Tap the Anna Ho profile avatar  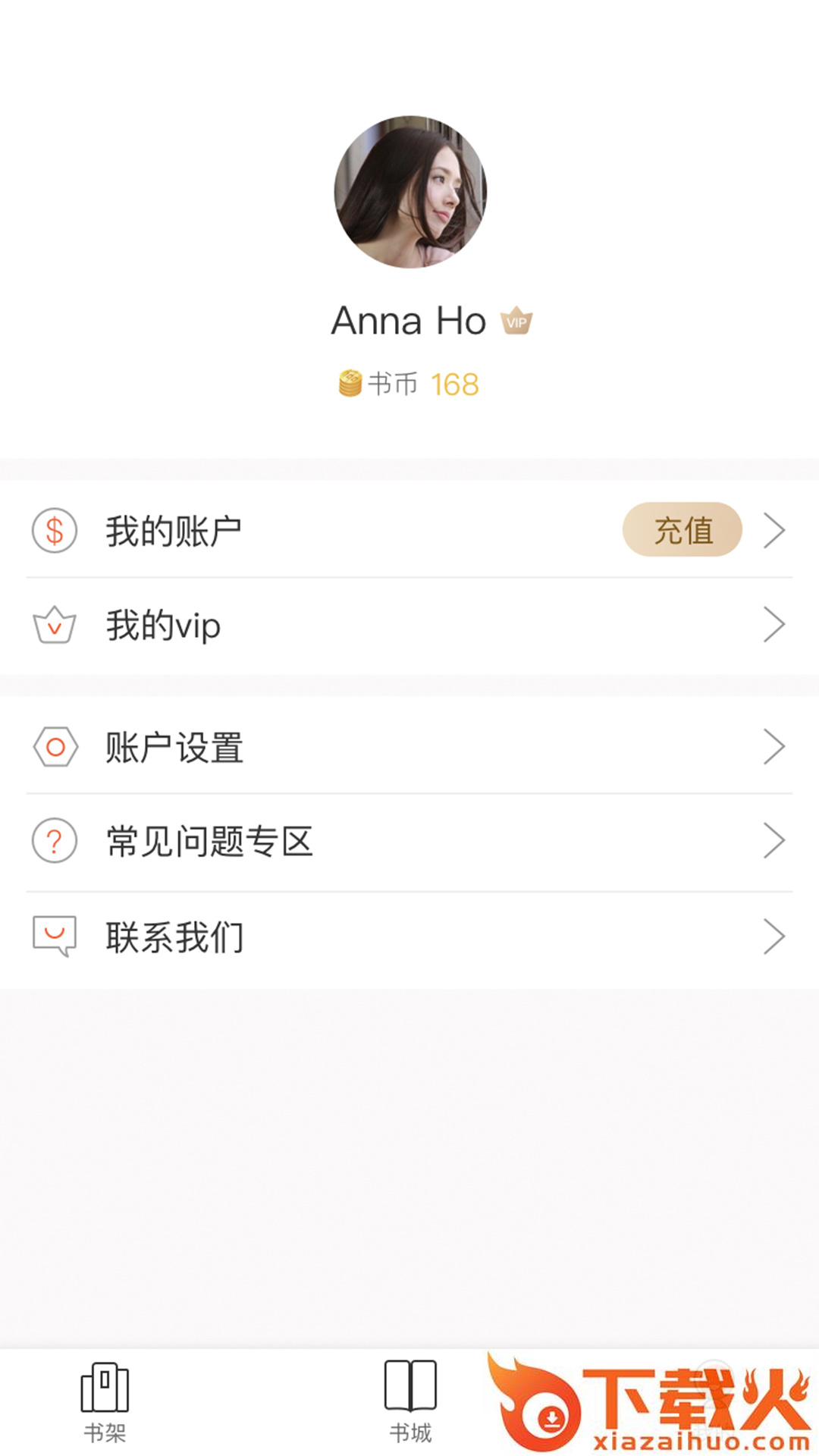point(410,192)
